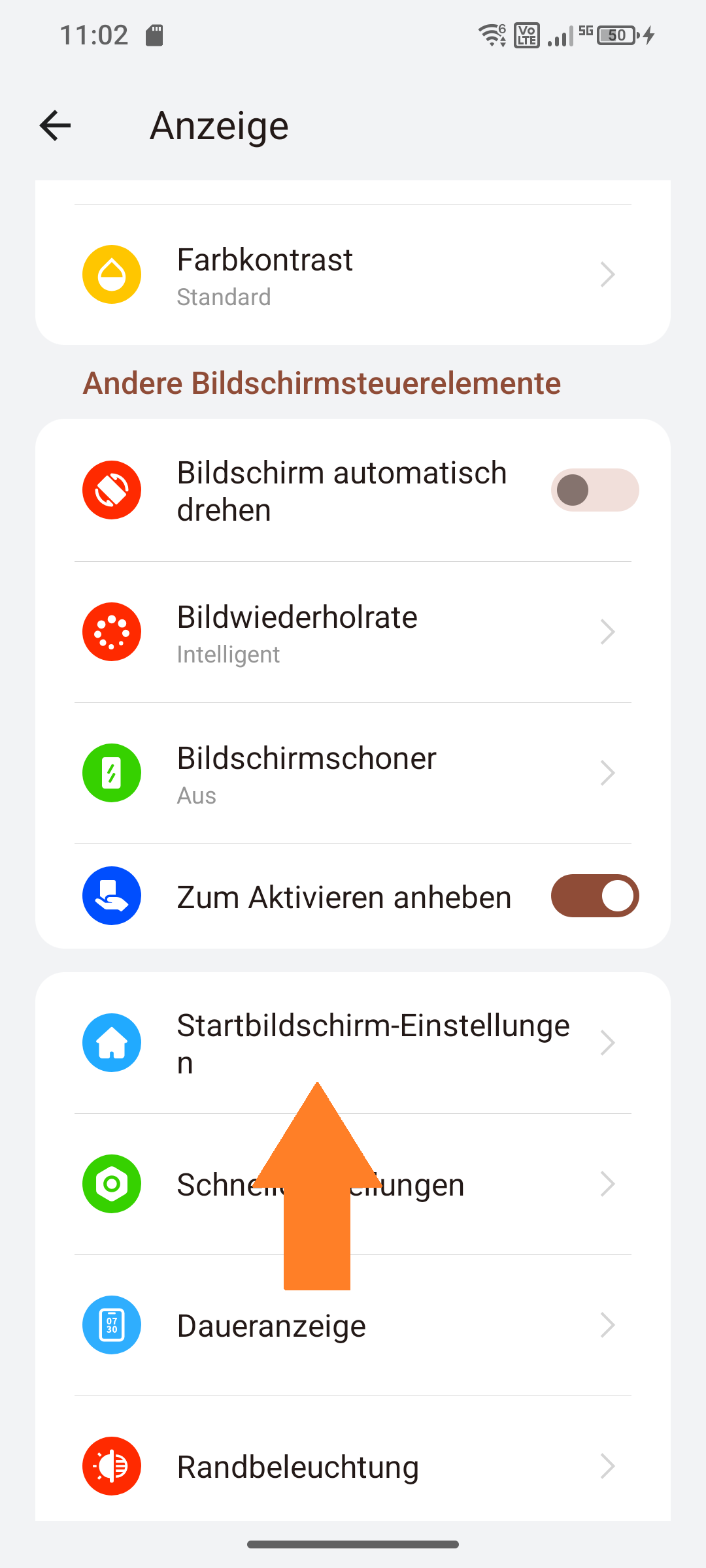Tap the blue Zum Aktivieren anheben hand icon
This screenshot has height=1568, width=706.
[x=112, y=896]
